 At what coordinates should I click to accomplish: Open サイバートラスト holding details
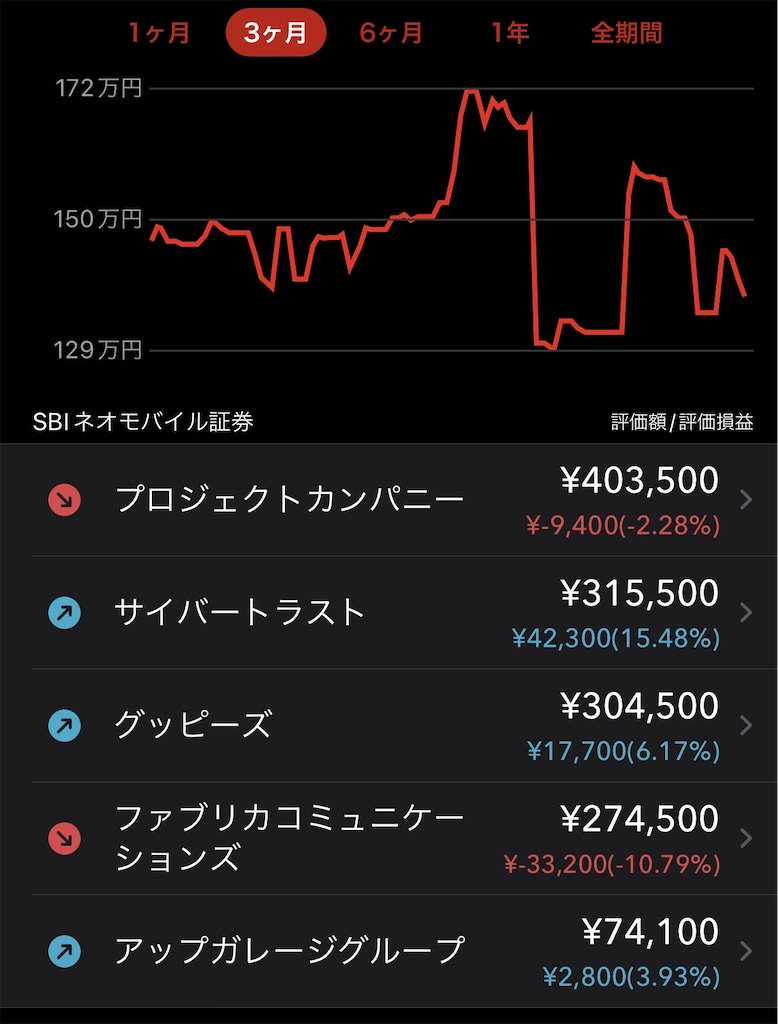(389, 613)
